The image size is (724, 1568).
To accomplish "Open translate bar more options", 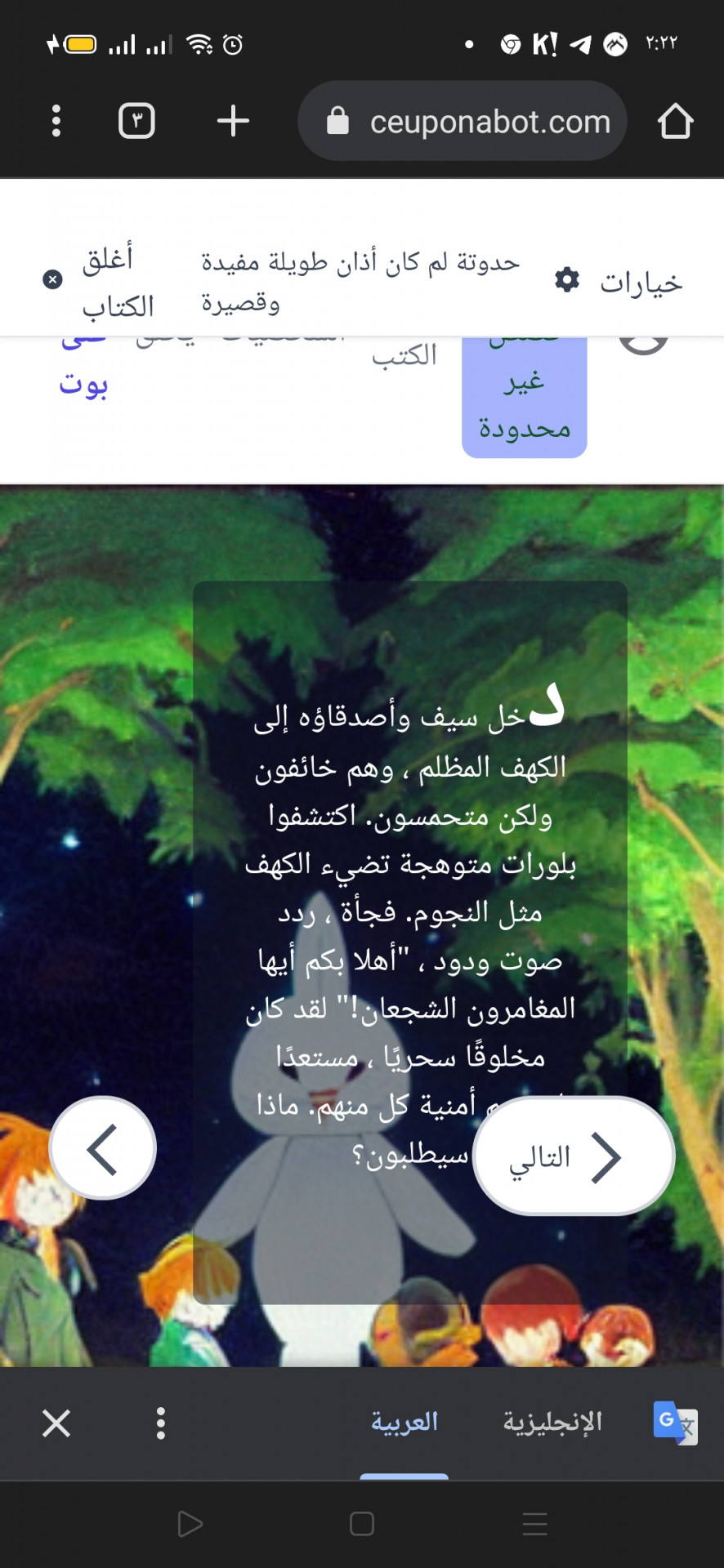I will pos(160,1423).
